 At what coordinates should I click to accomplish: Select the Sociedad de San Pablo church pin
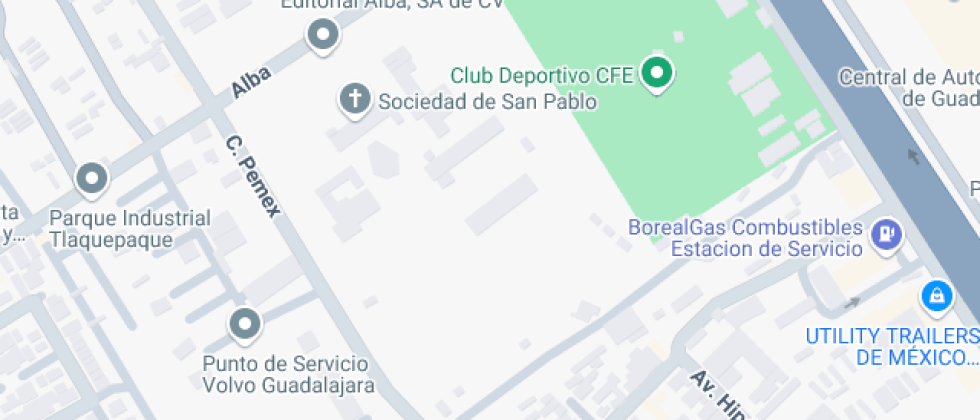tap(353, 99)
